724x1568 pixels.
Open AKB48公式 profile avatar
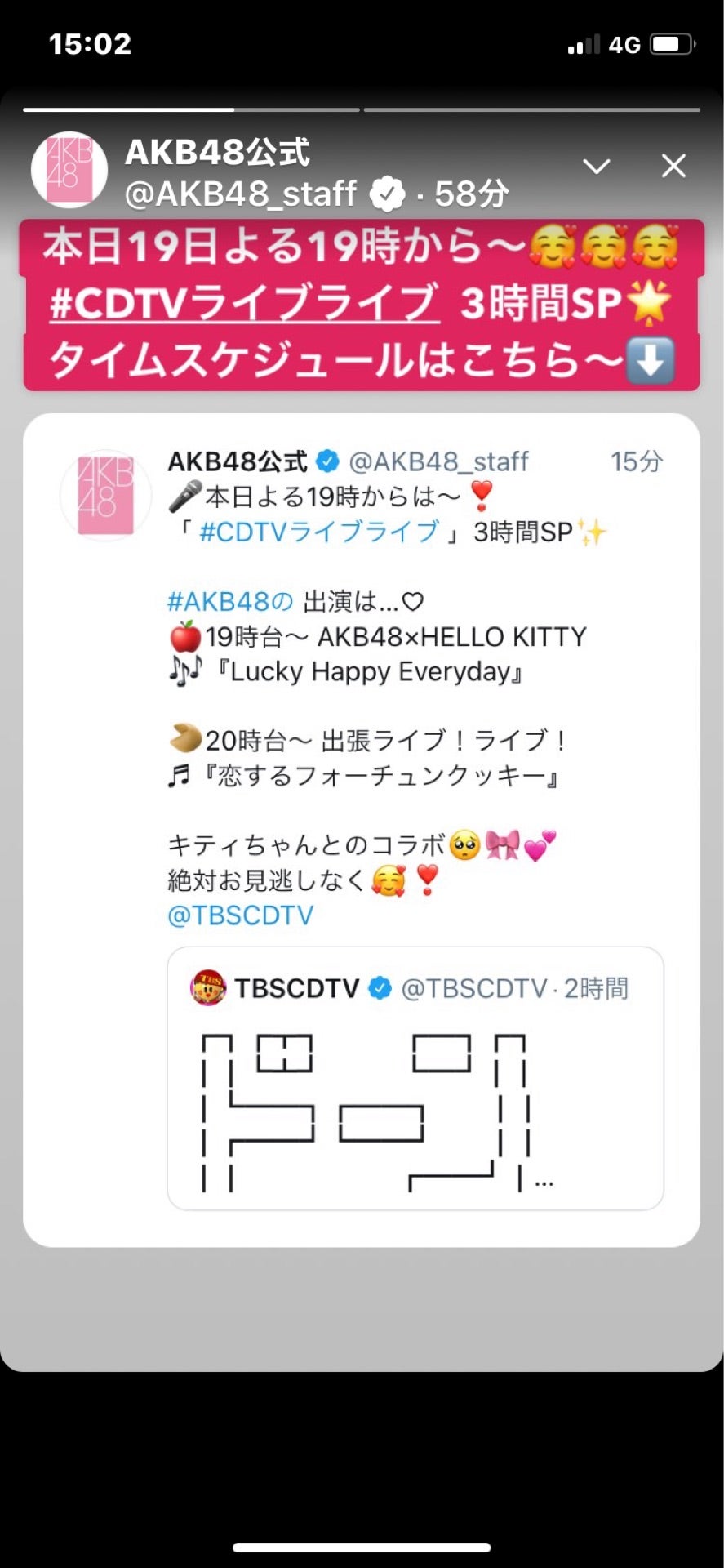(x=69, y=170)
